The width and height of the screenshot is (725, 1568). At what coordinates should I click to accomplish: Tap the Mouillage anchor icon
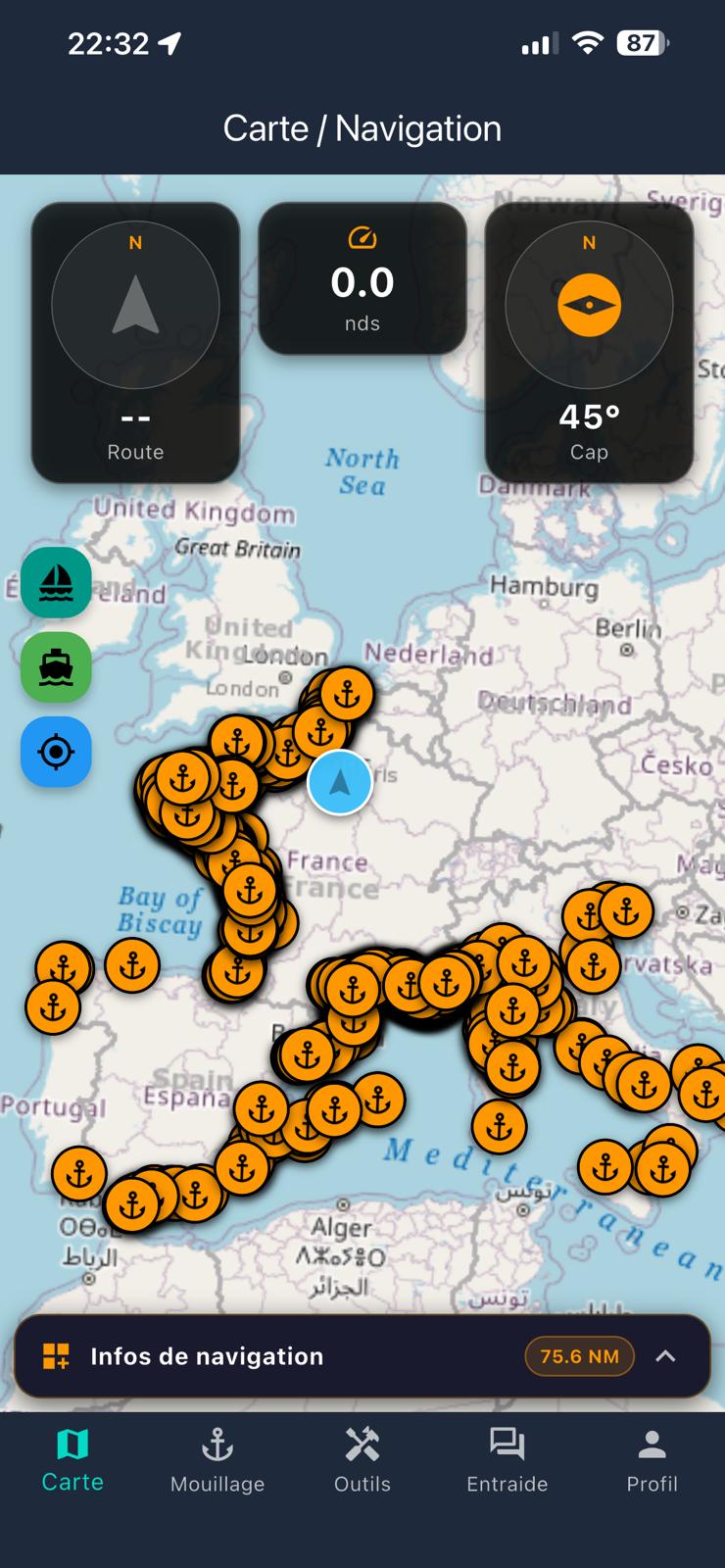217,1443
